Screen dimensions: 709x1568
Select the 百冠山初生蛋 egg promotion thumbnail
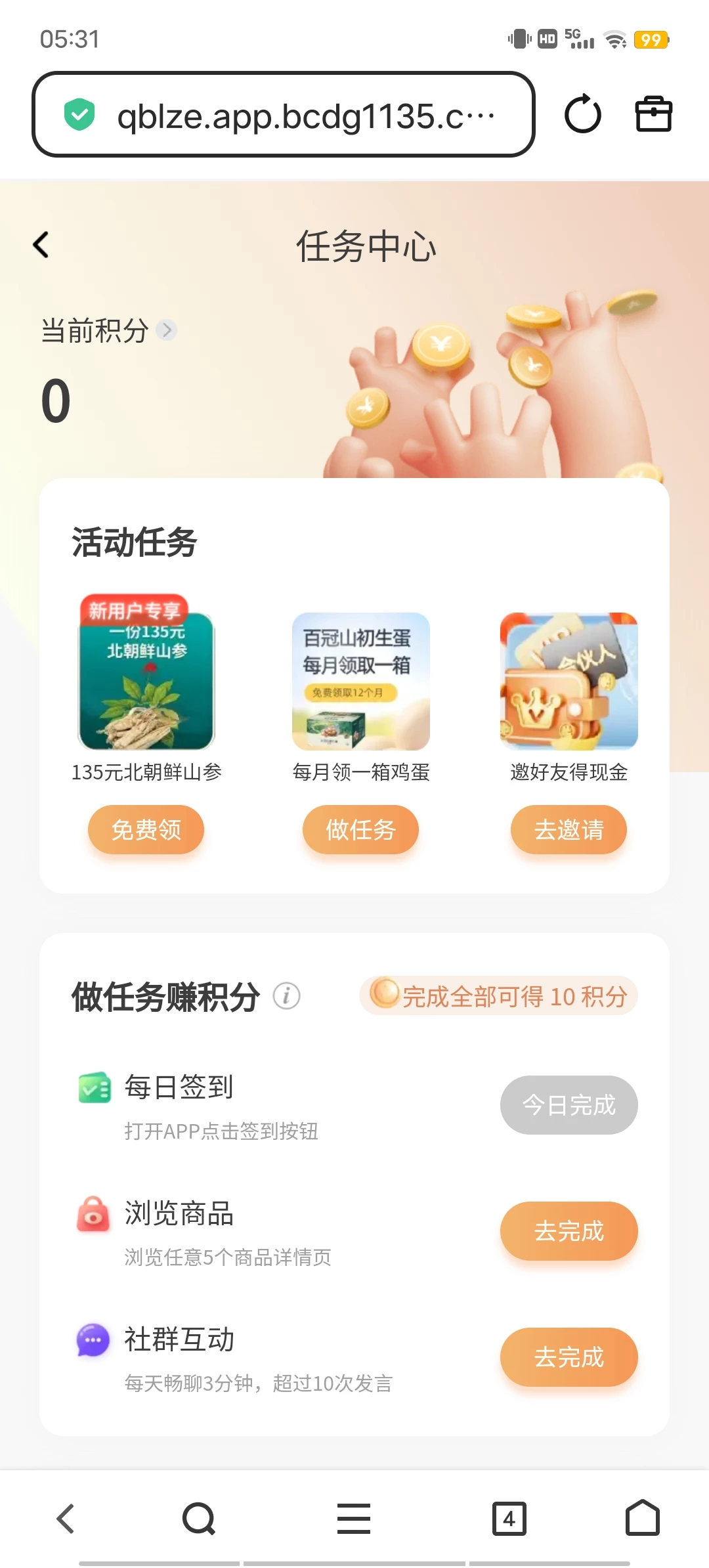pyautogui.click(x=360, y=682)
